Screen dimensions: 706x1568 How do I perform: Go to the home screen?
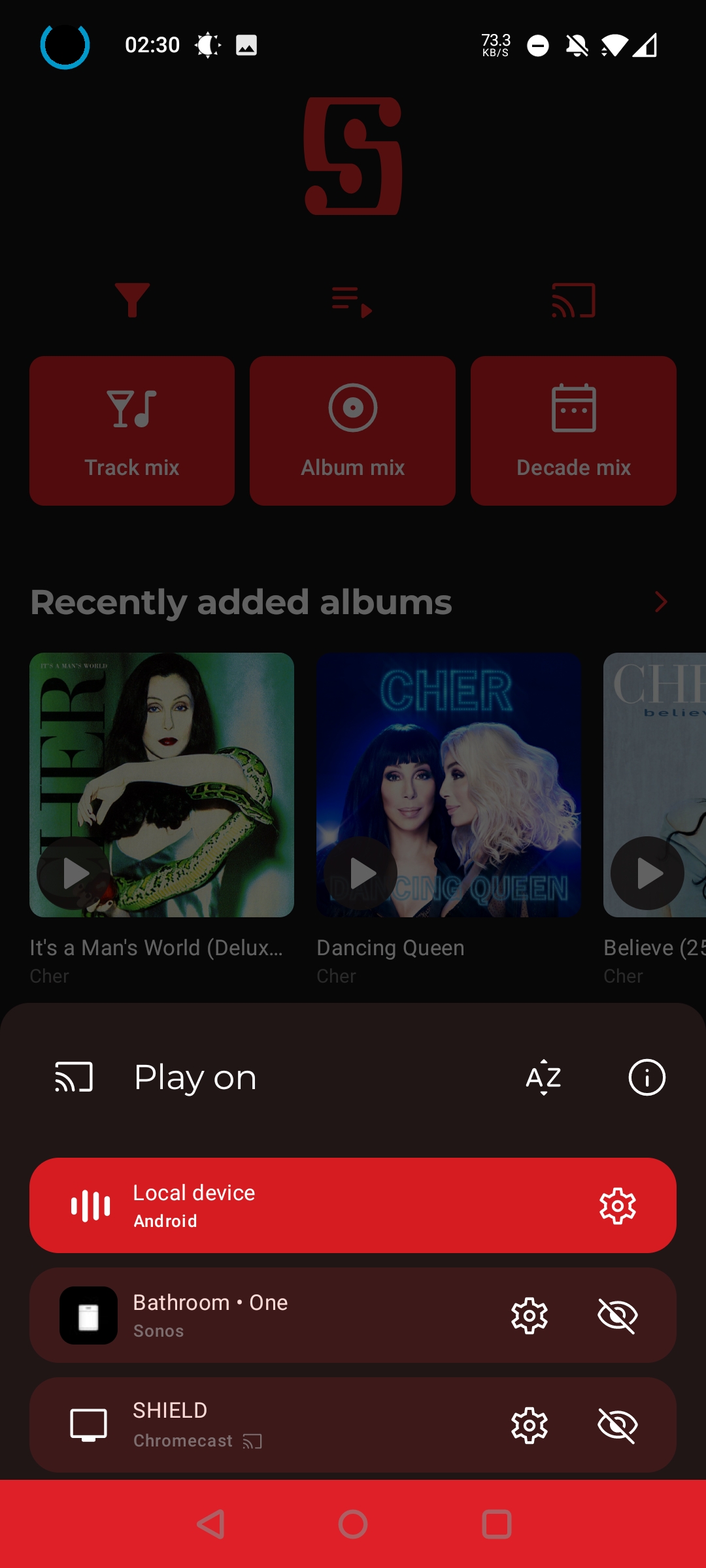click(x=353, y=1524)
